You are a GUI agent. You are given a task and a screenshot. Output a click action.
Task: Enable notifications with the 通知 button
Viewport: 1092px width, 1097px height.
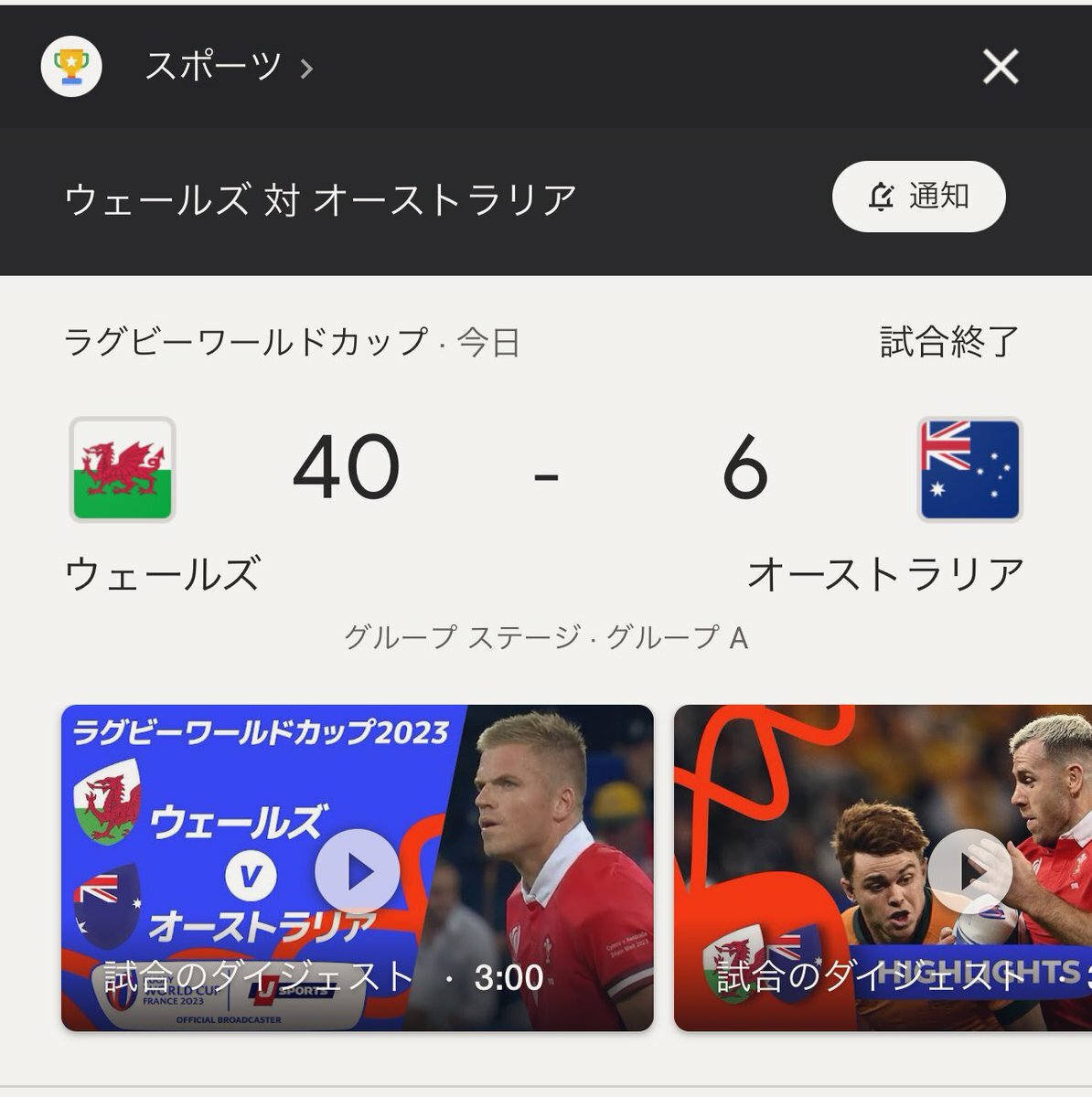click(x=918, y=197)
